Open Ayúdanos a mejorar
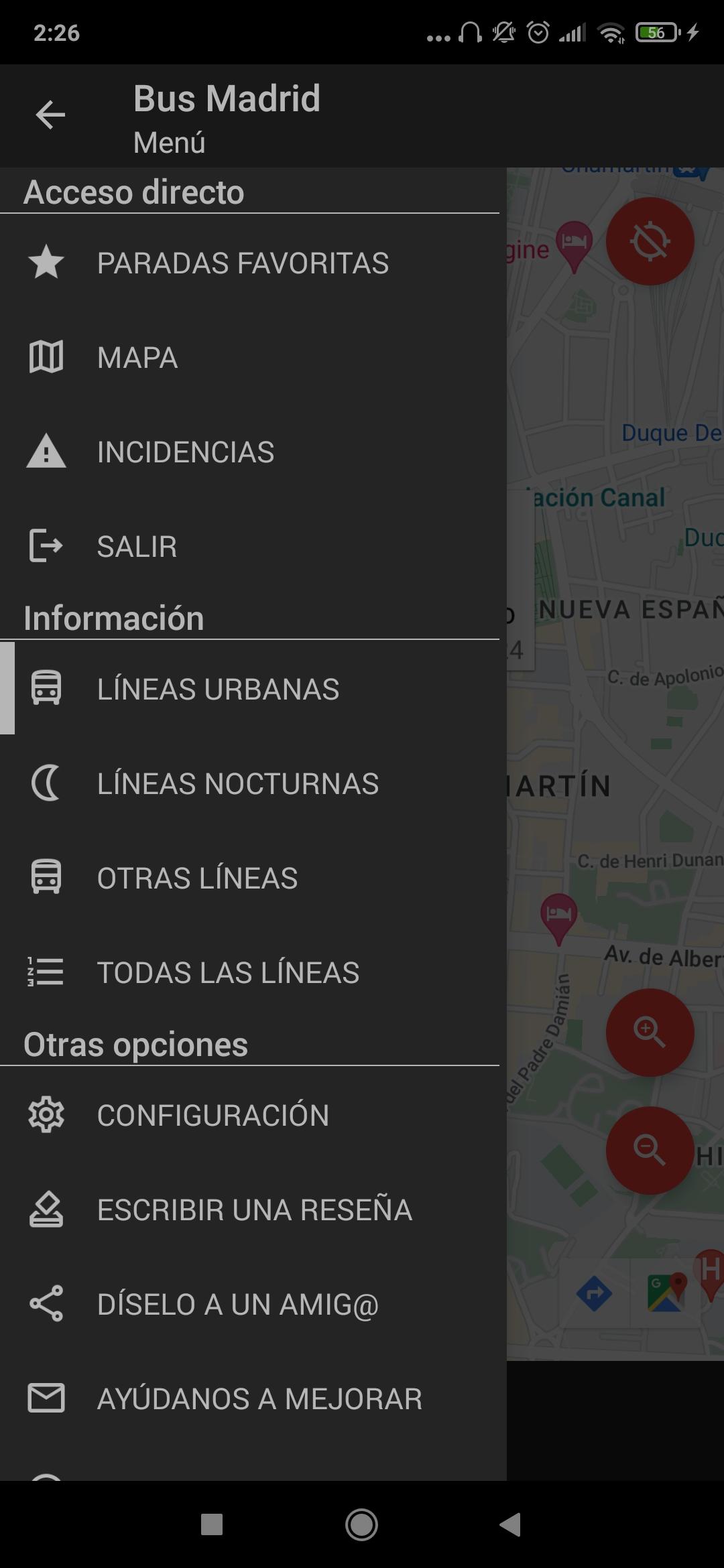 (x=253, y=1398)
